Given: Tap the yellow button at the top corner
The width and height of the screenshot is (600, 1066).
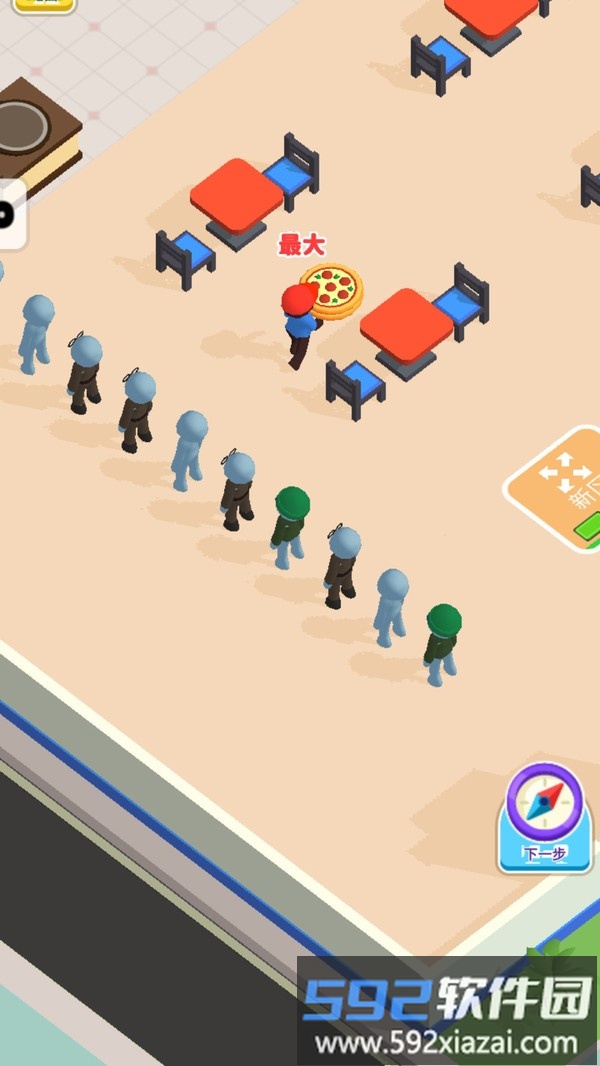Looking at the screenshot, I should pos(44,4).
